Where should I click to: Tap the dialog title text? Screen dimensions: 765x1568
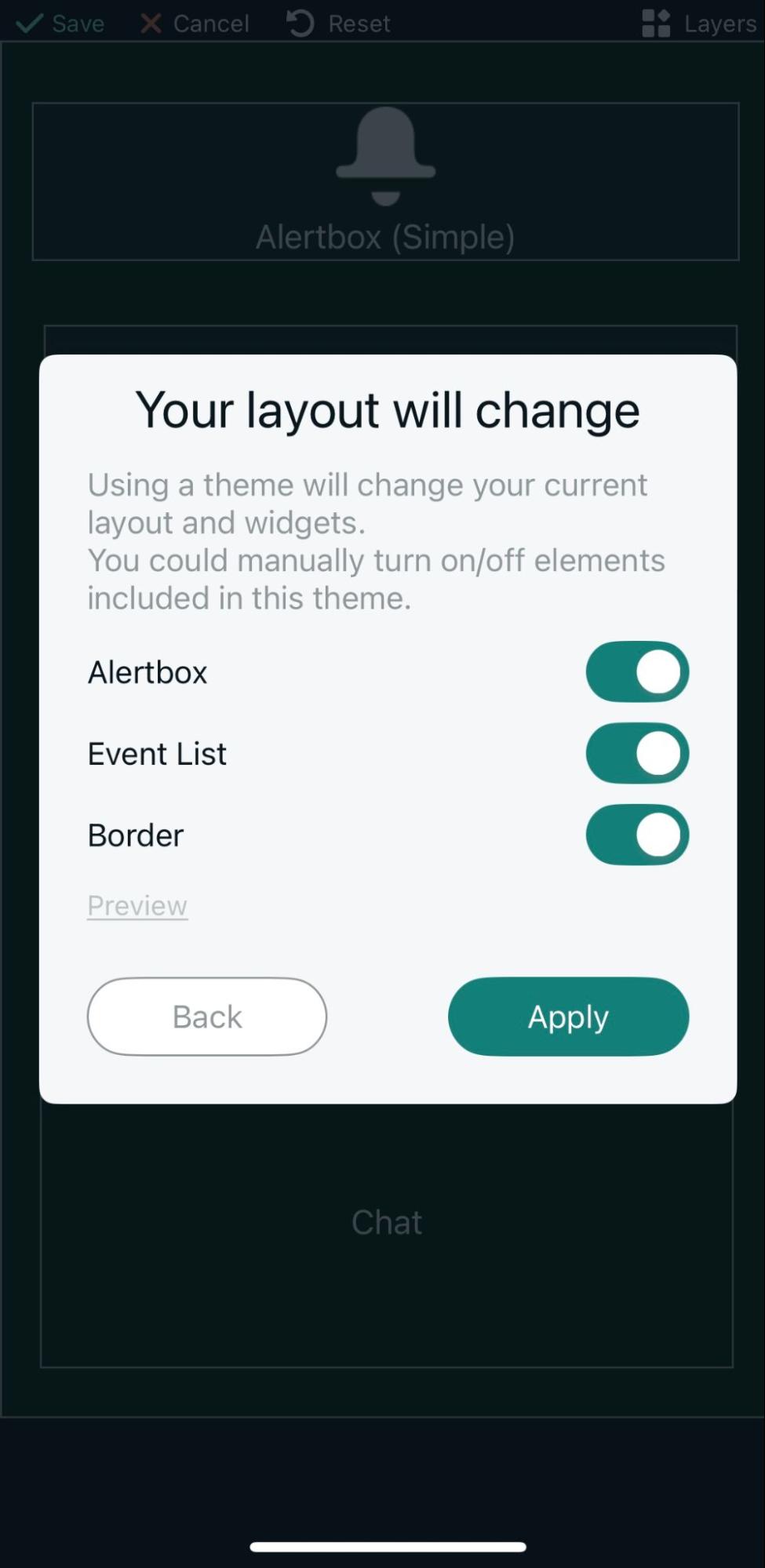point(387,409)
